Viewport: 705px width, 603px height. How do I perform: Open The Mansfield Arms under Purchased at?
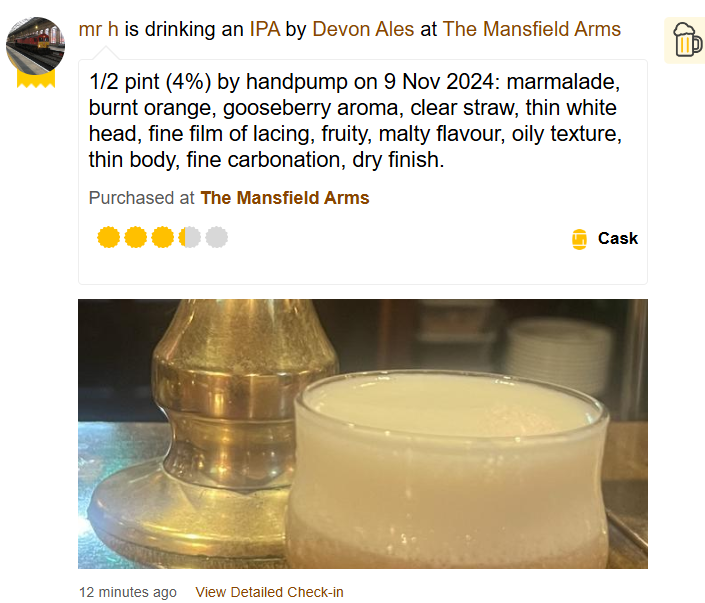[285, 198]
